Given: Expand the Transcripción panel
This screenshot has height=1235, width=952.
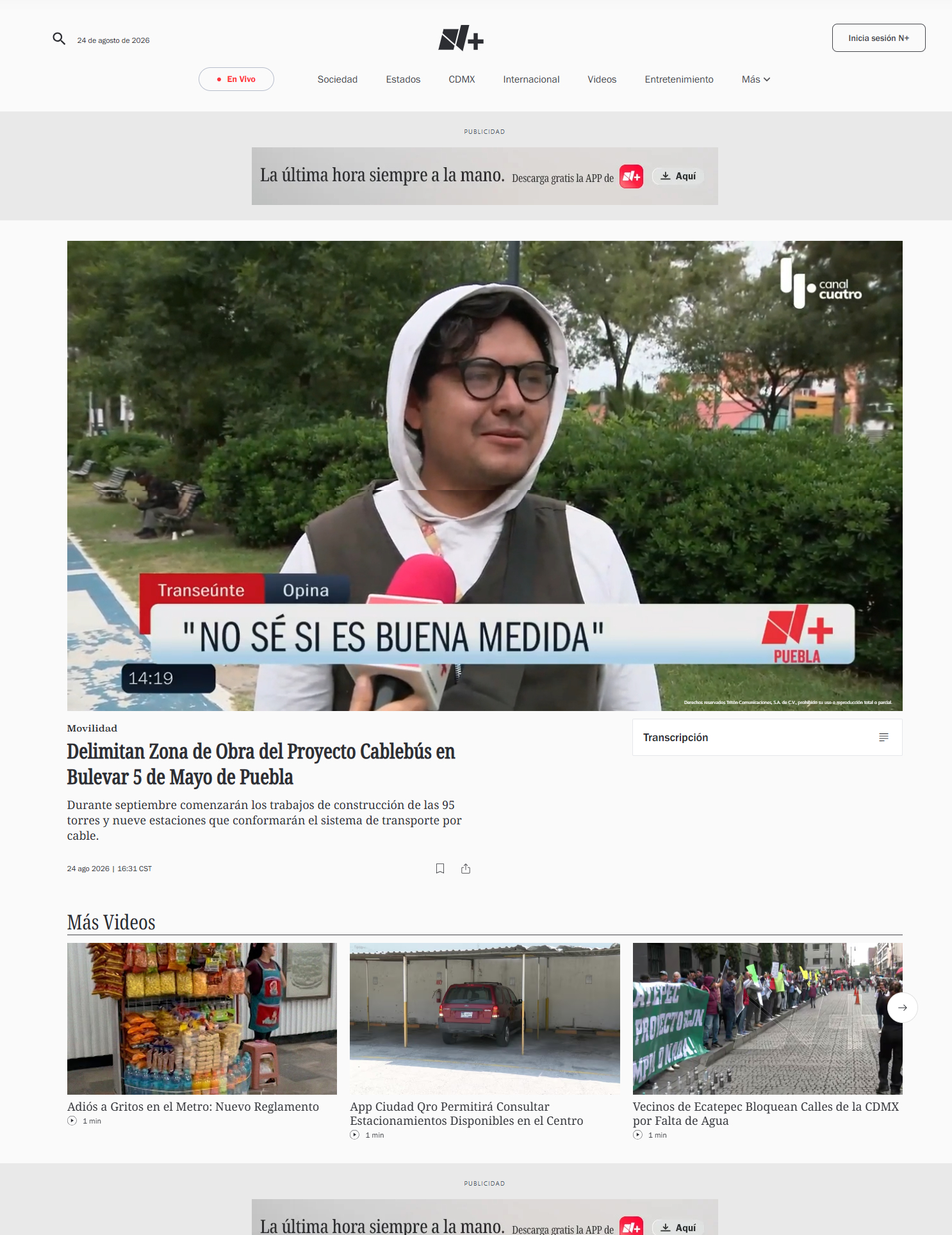Looking at the screenshot, I should point(767,737).
